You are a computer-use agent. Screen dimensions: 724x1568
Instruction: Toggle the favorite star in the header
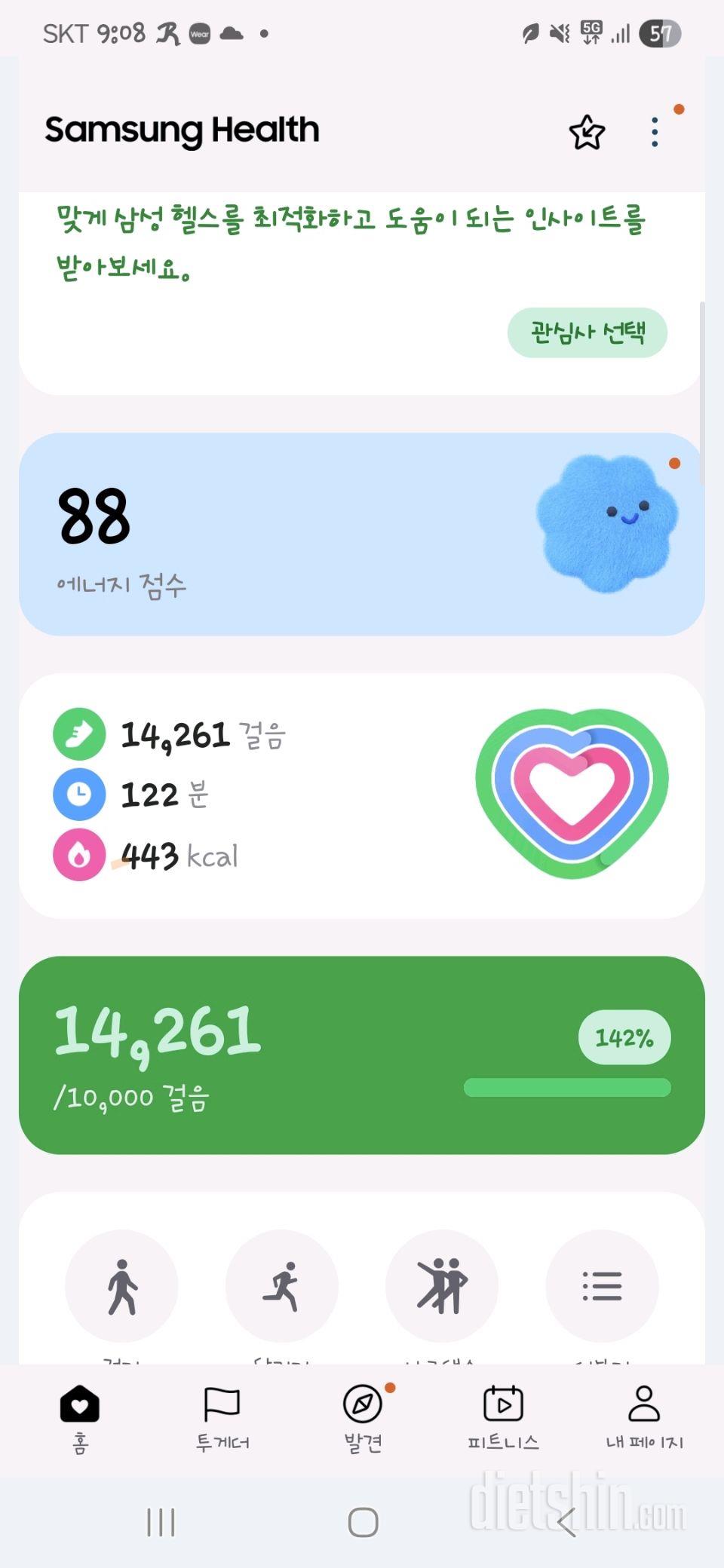click(586, 131)
